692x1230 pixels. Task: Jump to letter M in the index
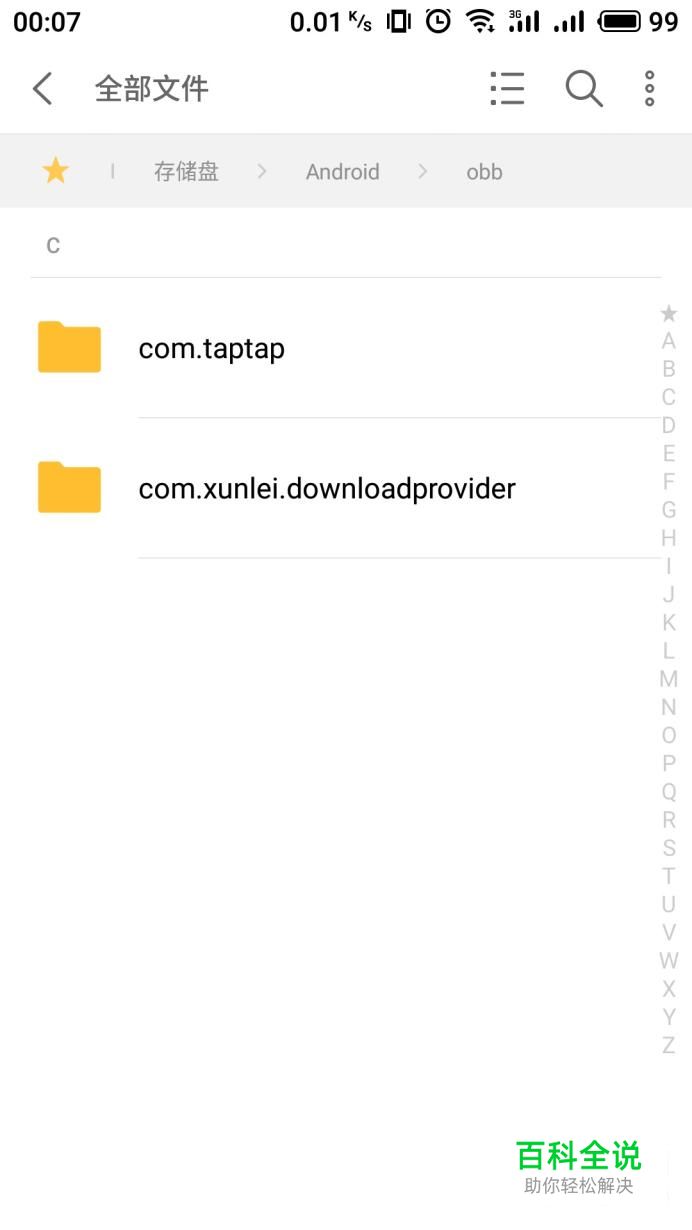coord(669,679)
